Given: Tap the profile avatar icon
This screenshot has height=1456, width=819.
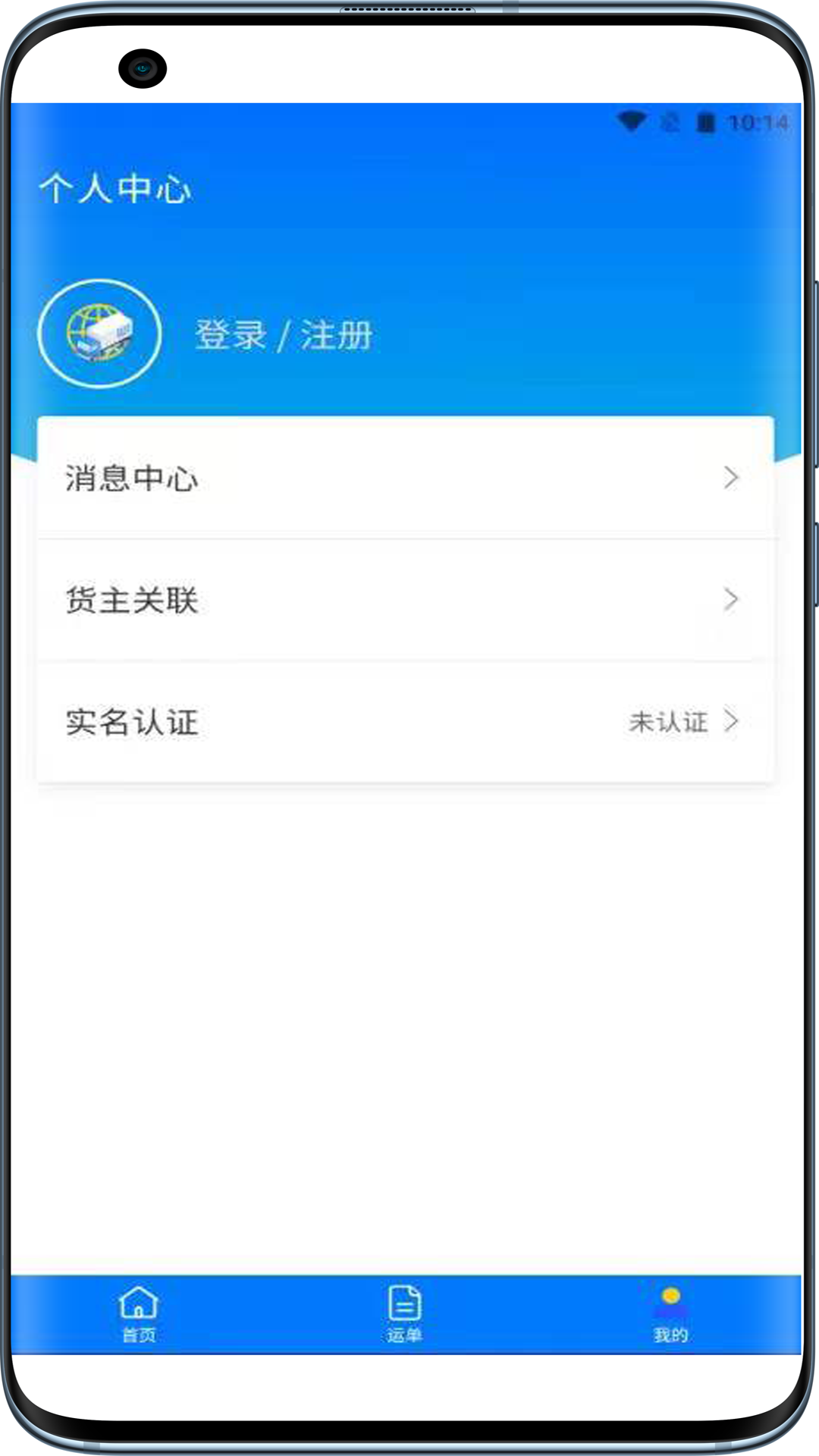Looking at the screenshot, I should coord(100,334).
